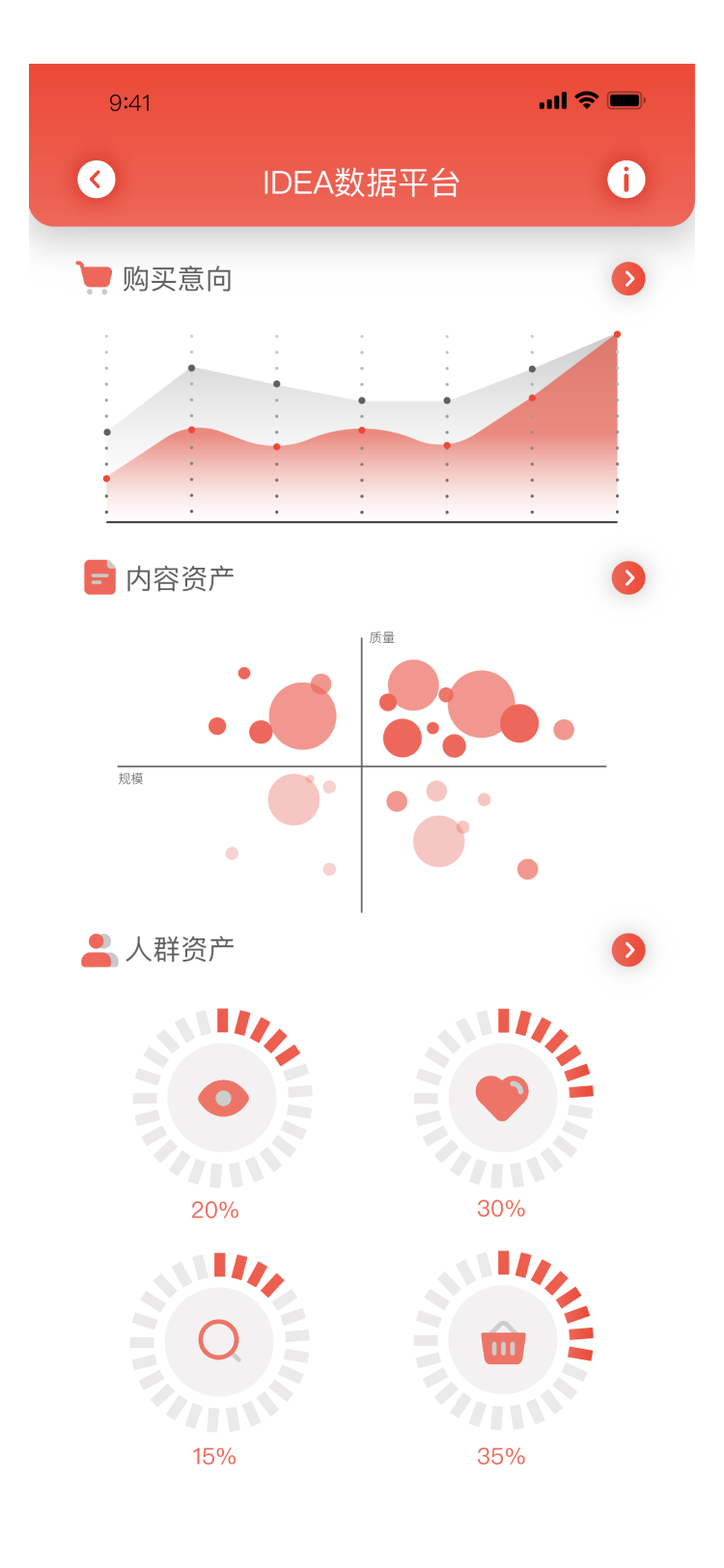Screen dimensions: 724x1568
Task: Open 人群资产 details via its arrow
Action: (x=628, y=950)
